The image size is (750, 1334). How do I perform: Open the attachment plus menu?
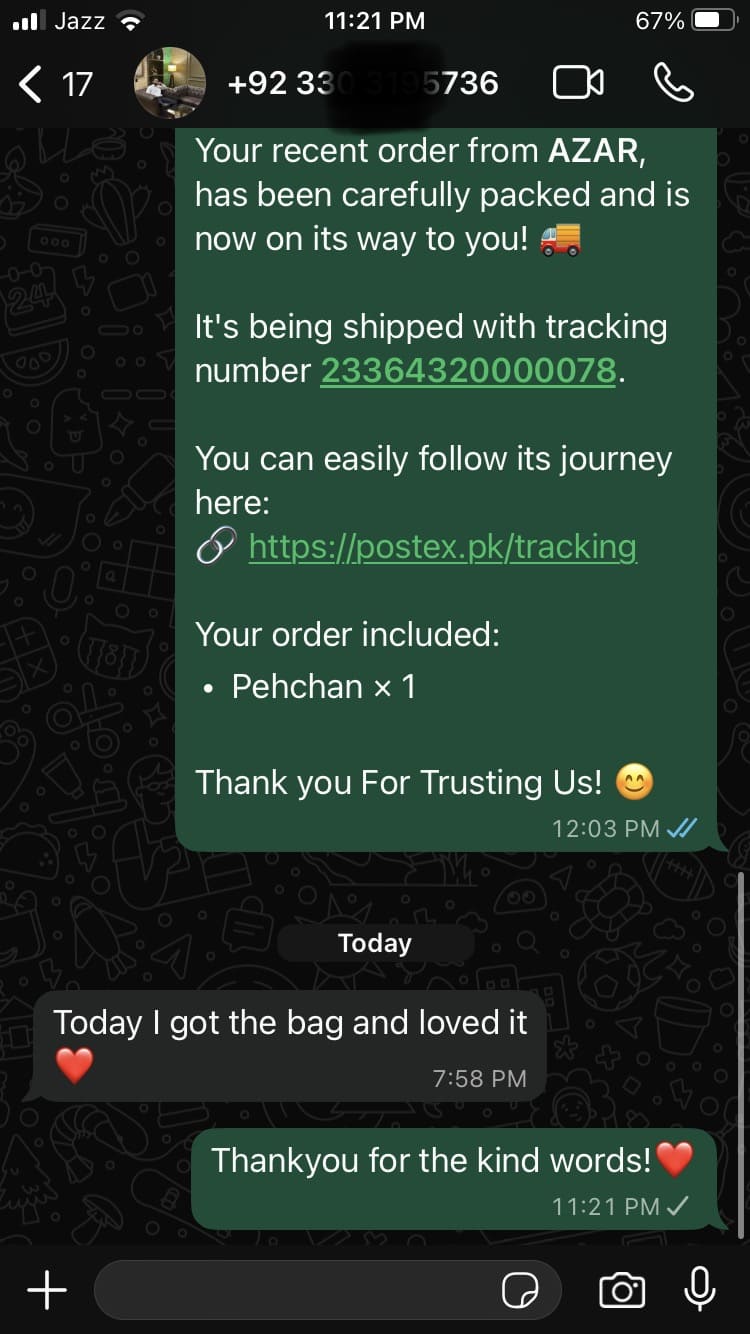(x=46, y=1289)
